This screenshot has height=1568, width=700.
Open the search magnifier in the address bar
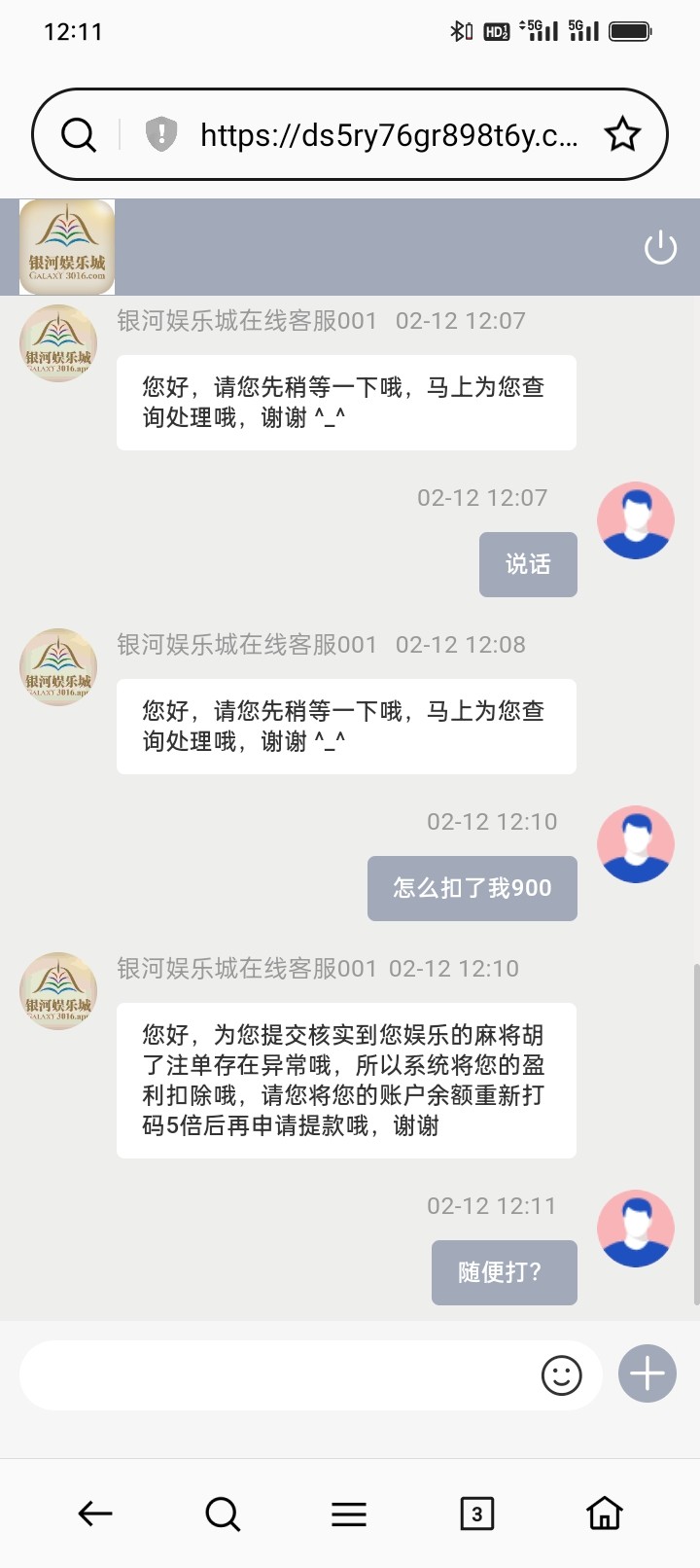click(79, 135)
